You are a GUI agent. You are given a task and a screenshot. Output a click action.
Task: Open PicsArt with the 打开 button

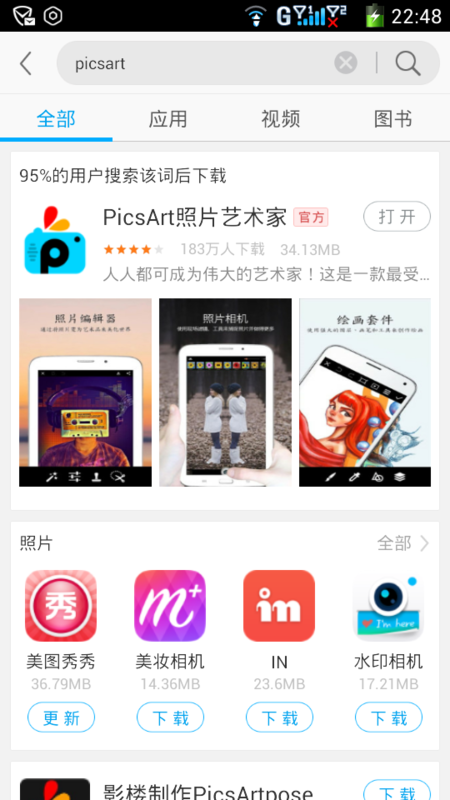[397, 216]
